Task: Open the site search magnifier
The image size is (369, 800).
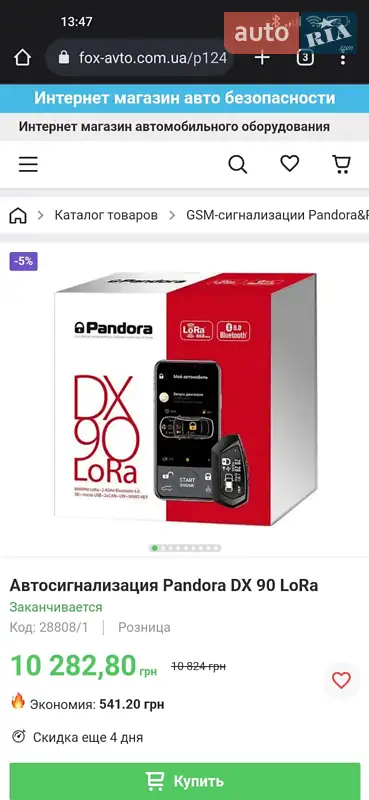Action: point(238,164)
